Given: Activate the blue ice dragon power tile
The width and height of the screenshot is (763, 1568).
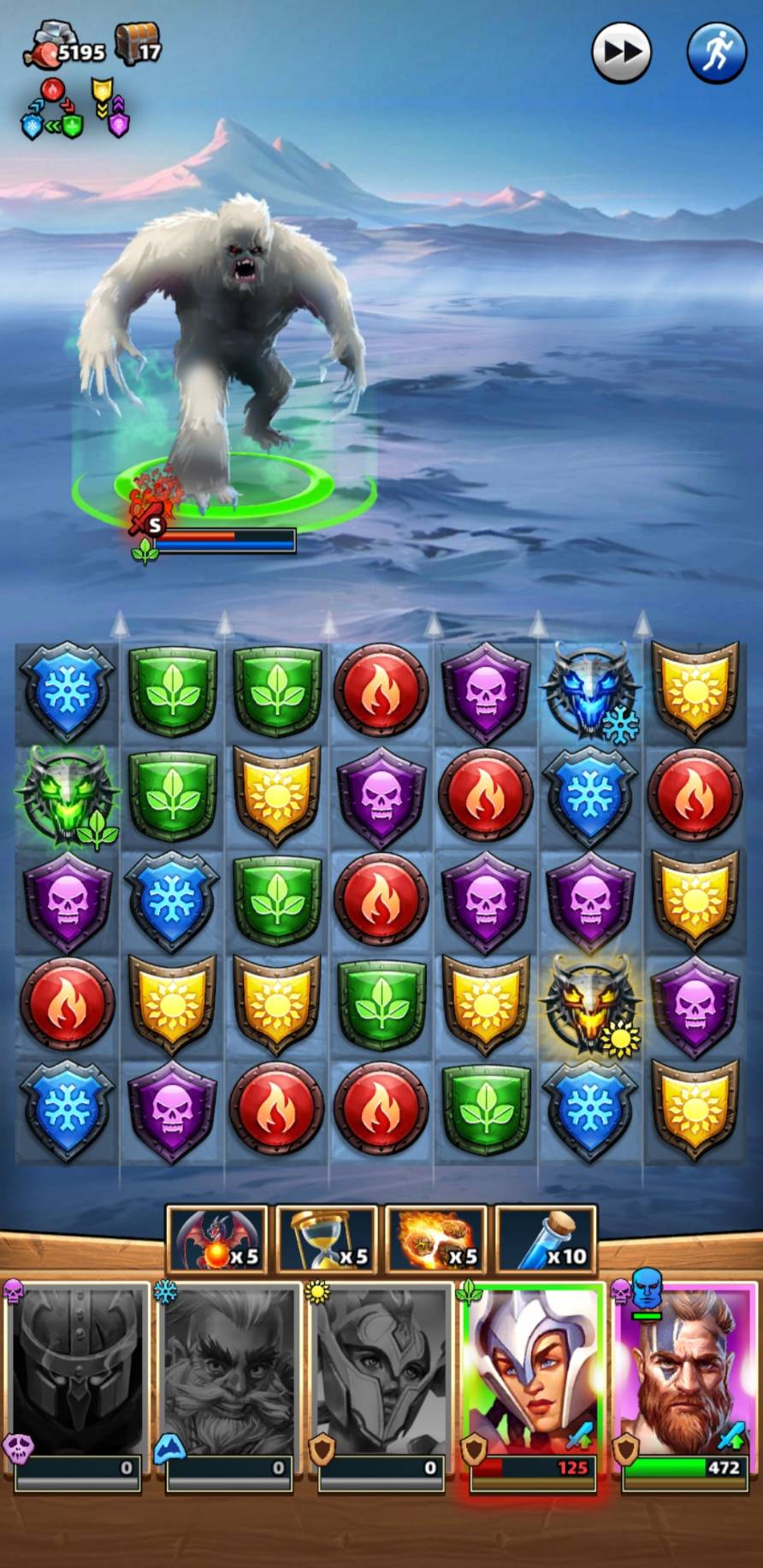Looking at the screenshot, I should [x=590, y=691].
